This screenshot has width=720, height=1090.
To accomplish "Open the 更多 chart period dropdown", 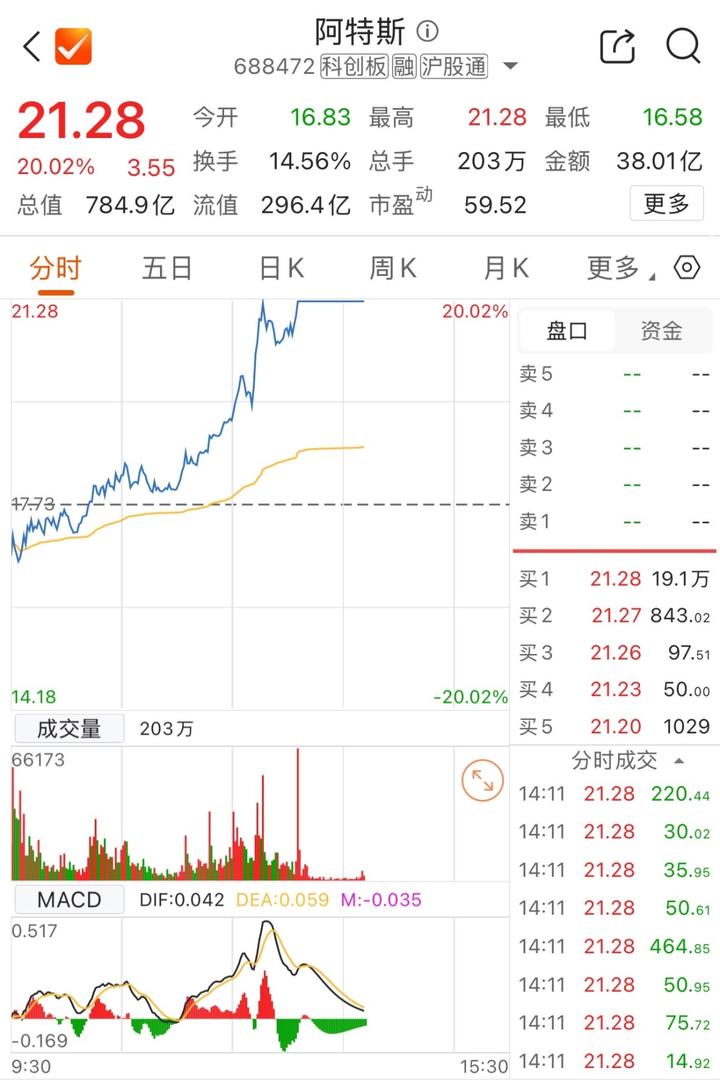I will [619, 268].
